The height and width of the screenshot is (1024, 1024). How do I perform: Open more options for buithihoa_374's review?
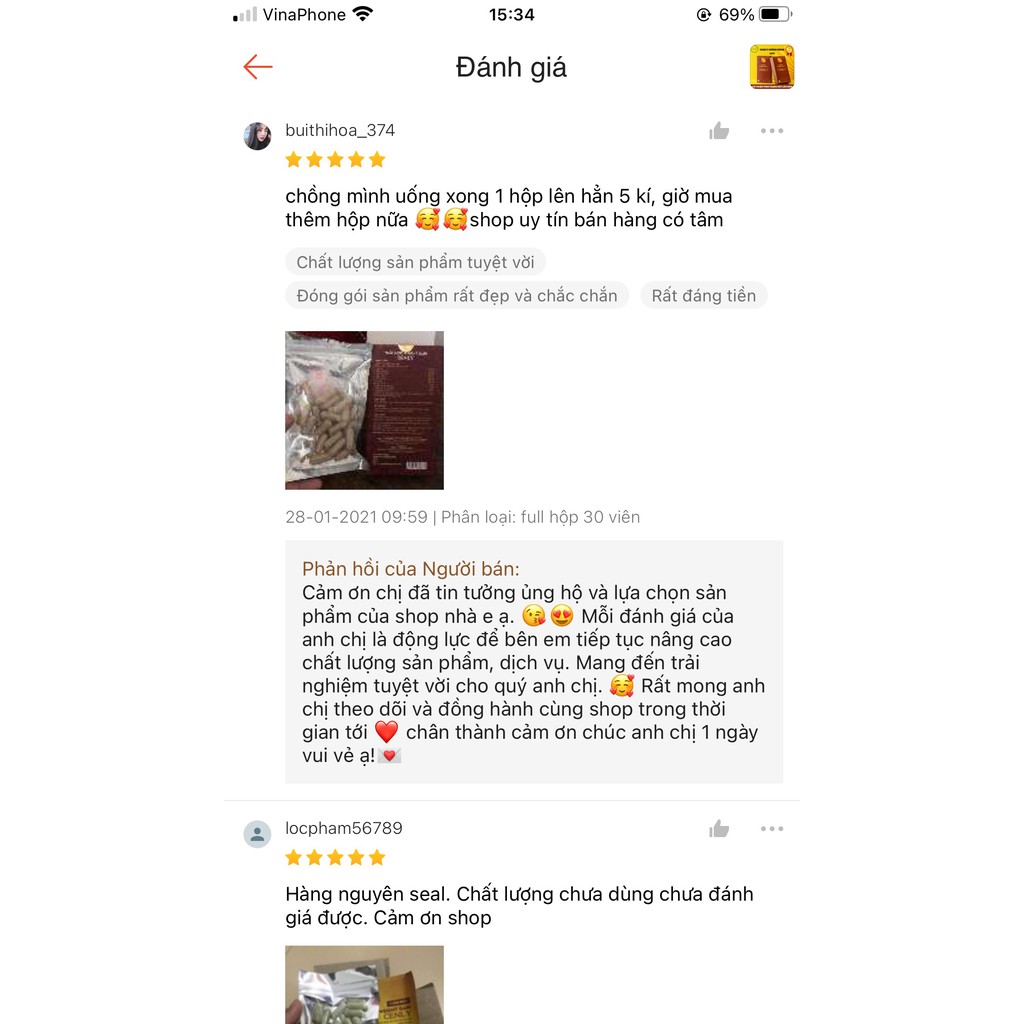click(771, 131)
